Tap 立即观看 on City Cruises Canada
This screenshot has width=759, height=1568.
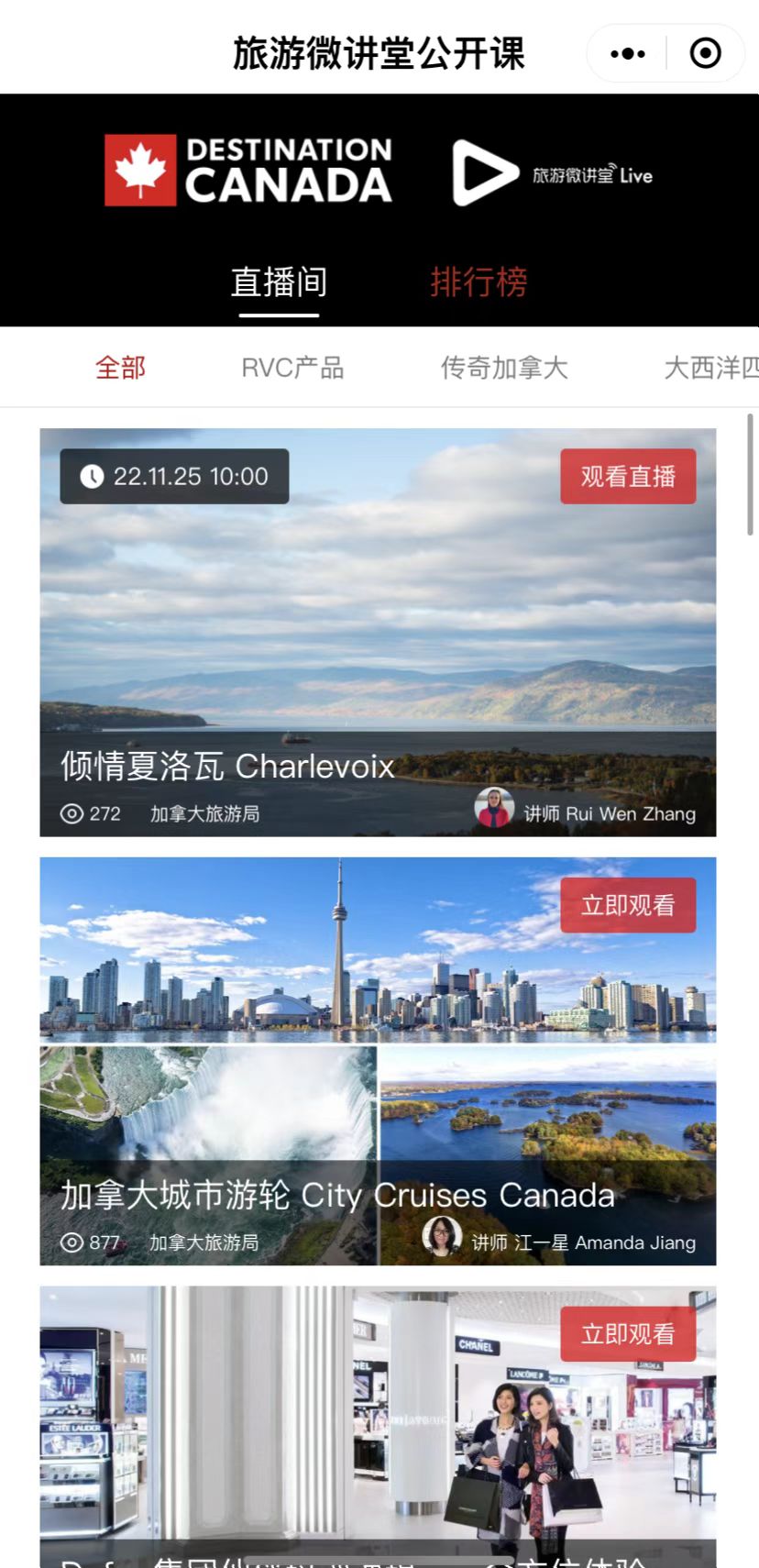coord(628,905)
